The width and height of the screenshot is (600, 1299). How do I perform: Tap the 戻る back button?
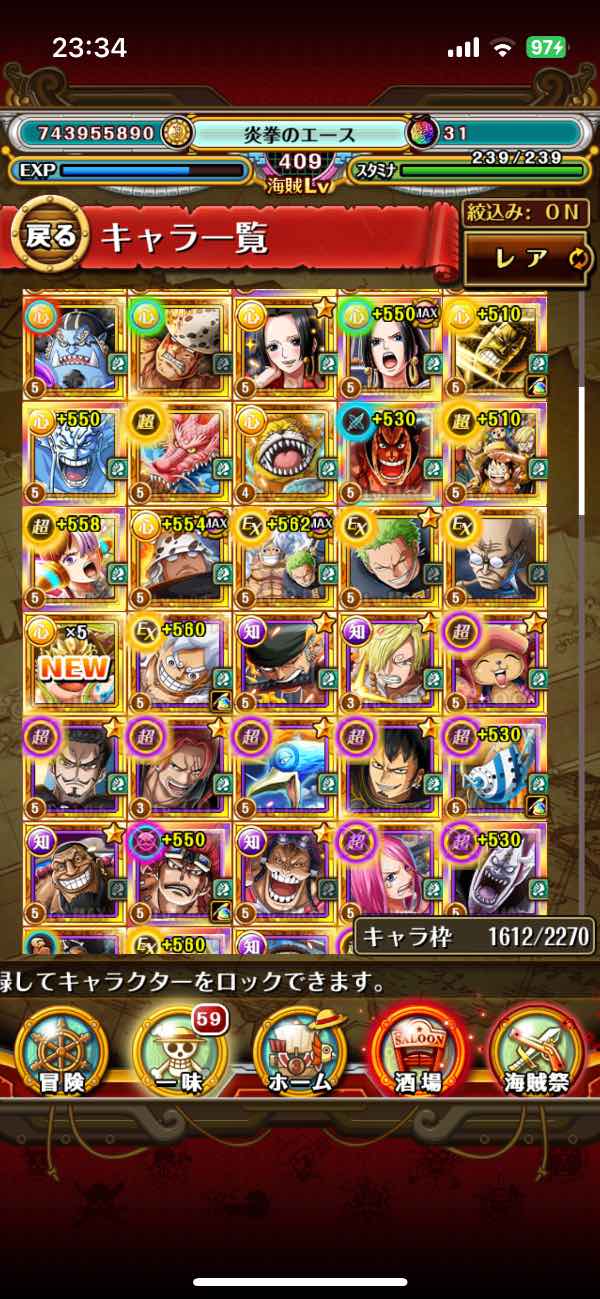pyautogui.click(x=47, y=236)
